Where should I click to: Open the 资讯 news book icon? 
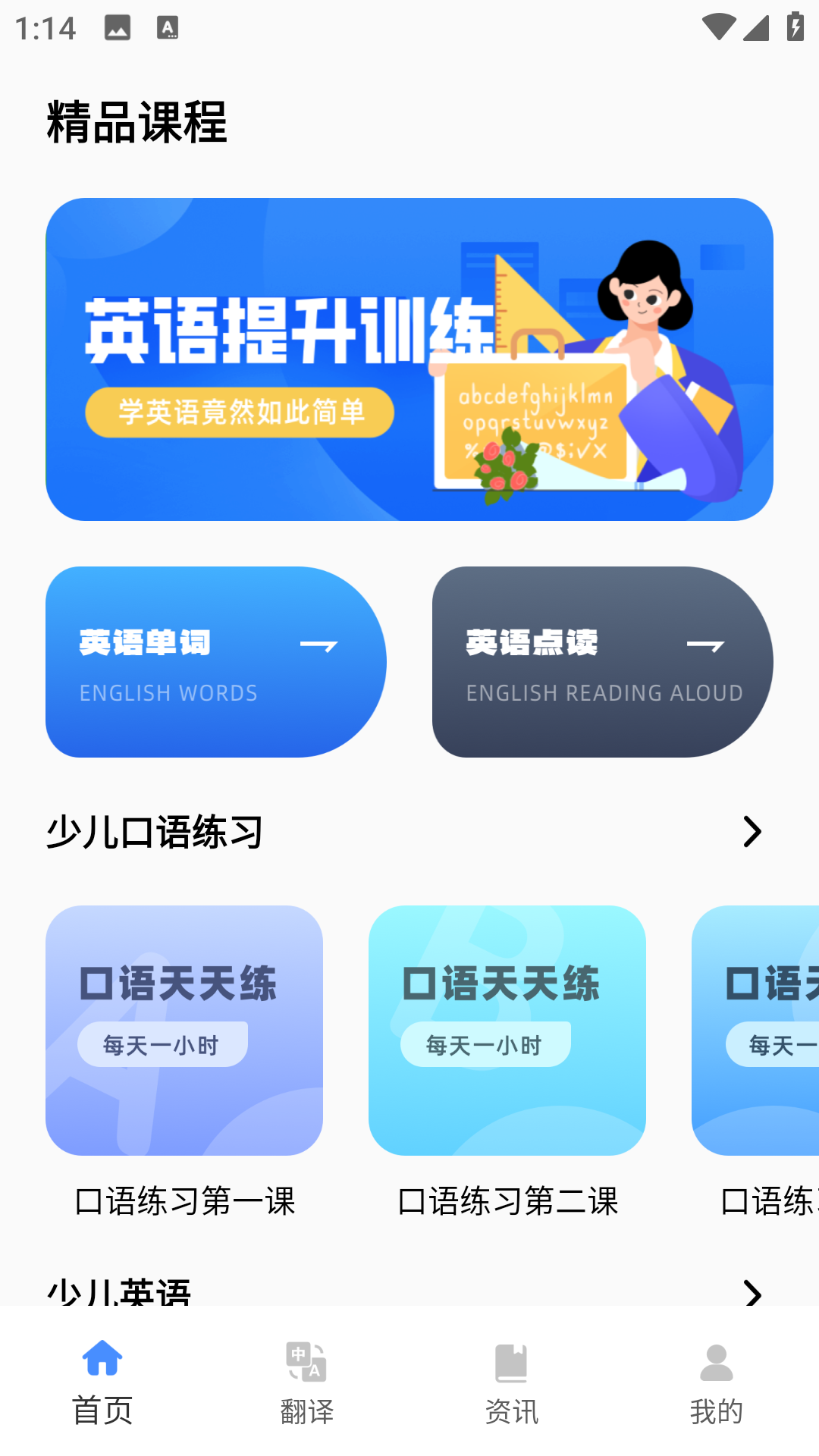[x=511, y=1363]
